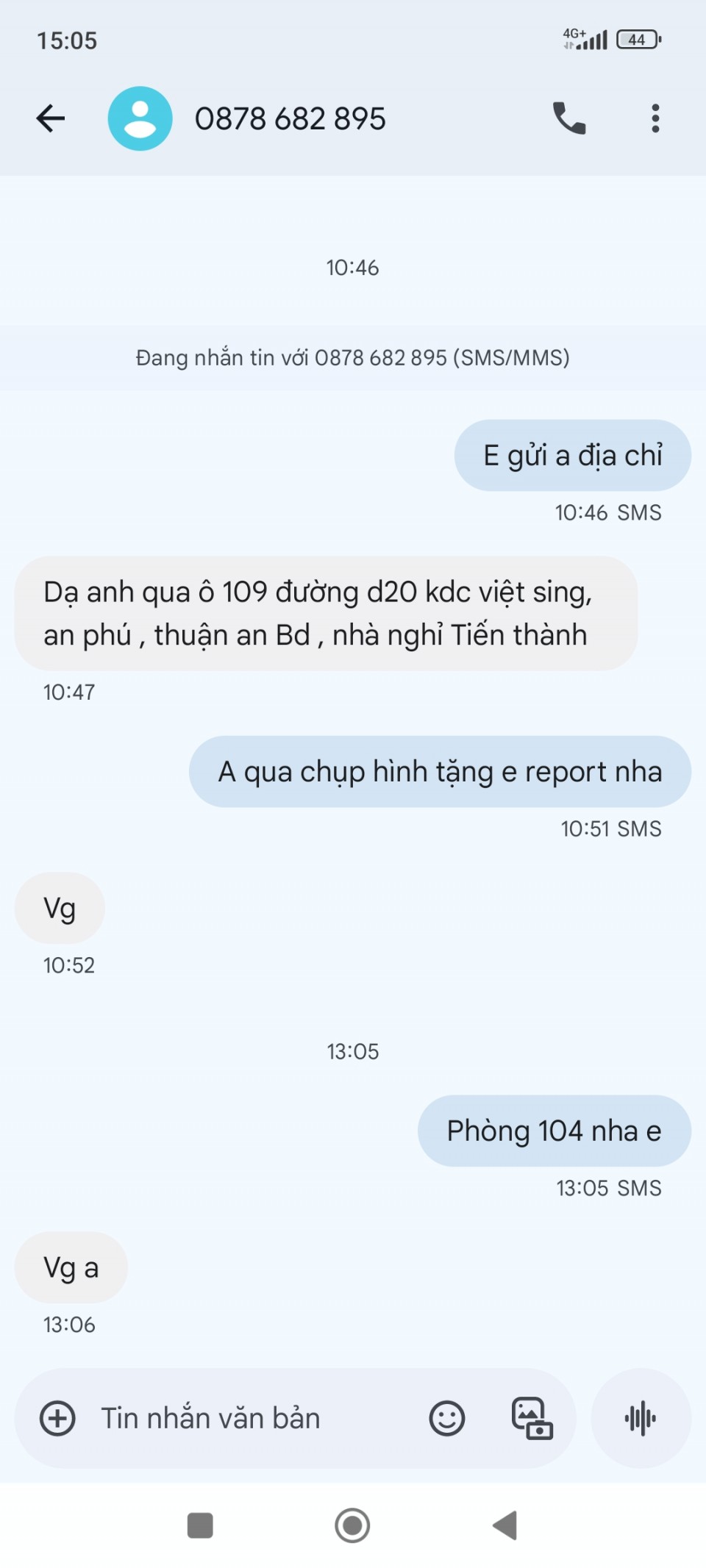Tap the system back triangle button
Image resolution: width=706 pixels, height=1568 pixels.
pos(505,1525)
